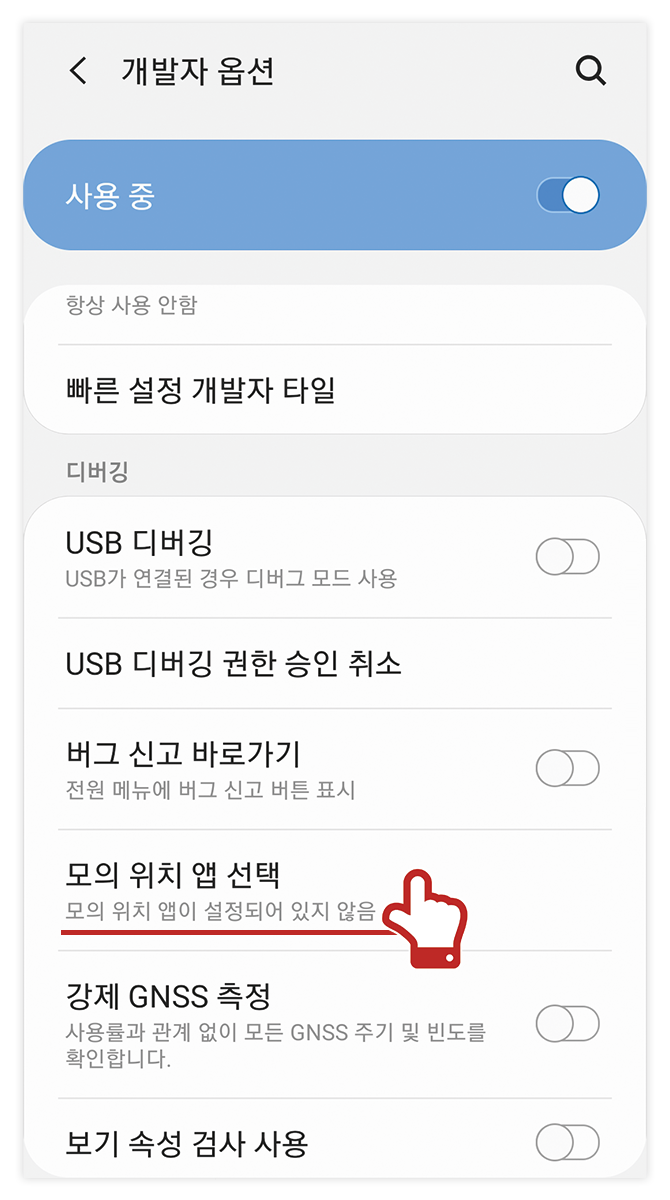This screenshot has width=670, height=1200.
Task: Turn off the 사용 중 master switch
Action: coord(568,195)
